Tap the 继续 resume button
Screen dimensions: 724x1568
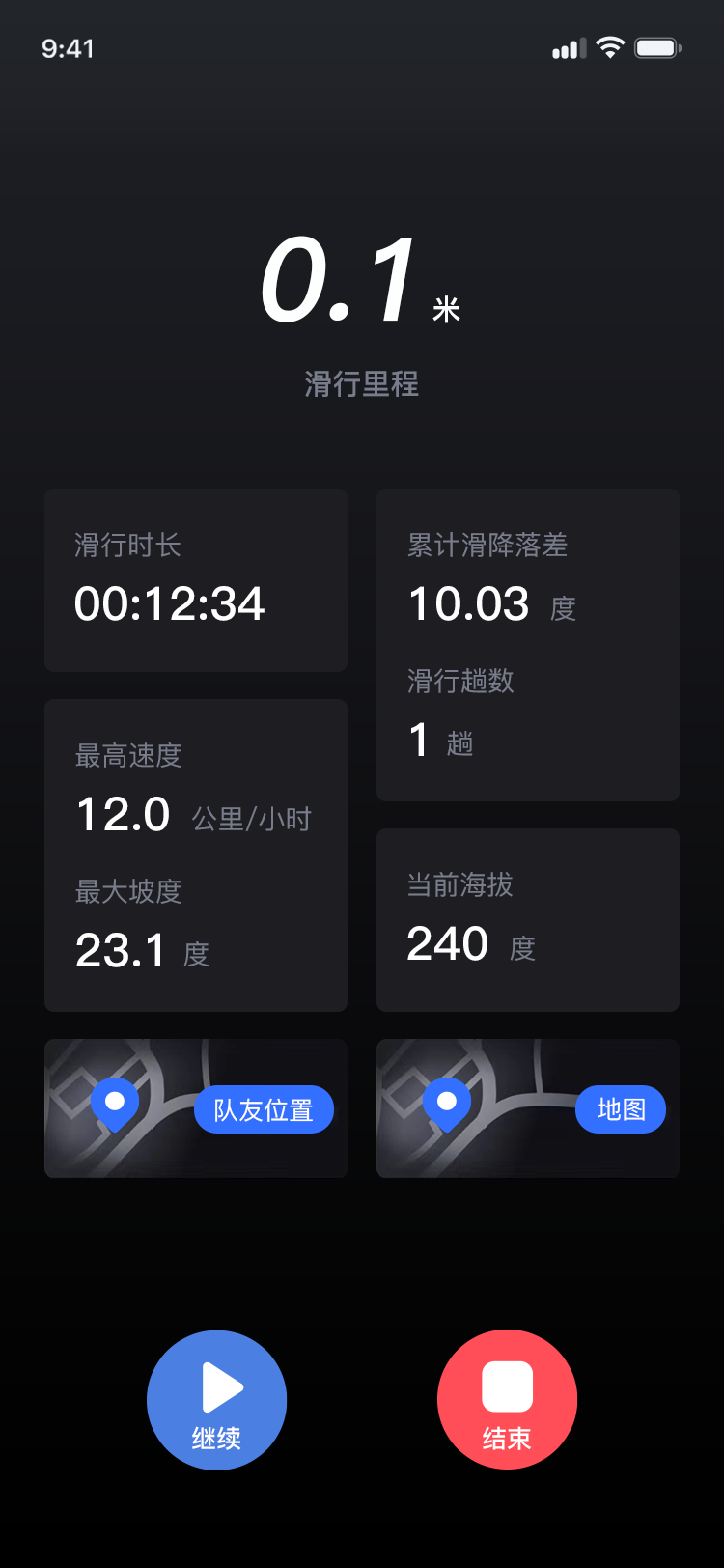pyautogui.click(x=216, y=1400)
